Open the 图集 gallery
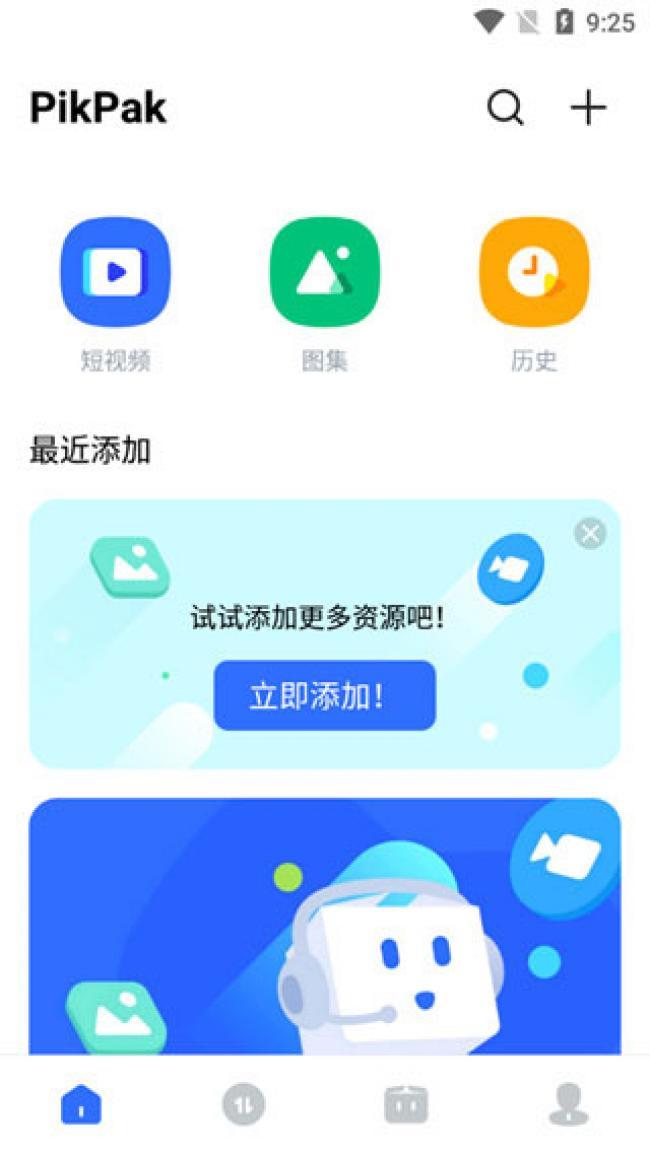The width and height of the screenshot is (650, 1153). click(325, 273)
